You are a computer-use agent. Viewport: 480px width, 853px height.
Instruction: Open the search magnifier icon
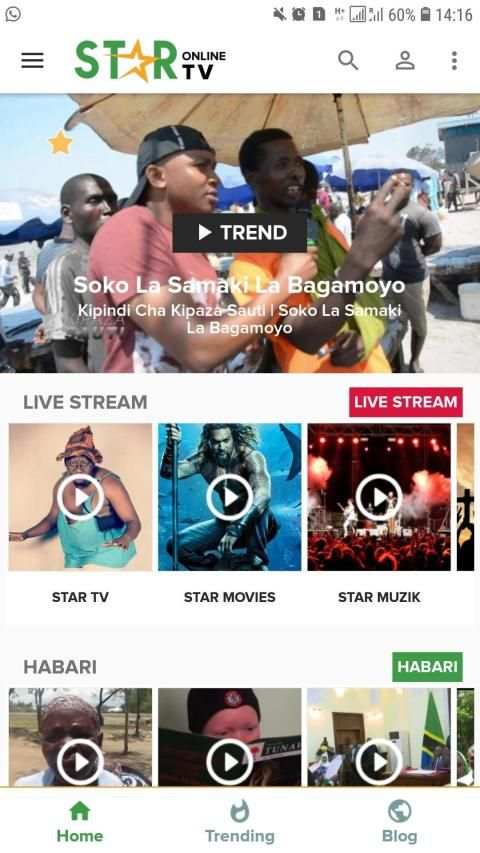tap(348, 60)
